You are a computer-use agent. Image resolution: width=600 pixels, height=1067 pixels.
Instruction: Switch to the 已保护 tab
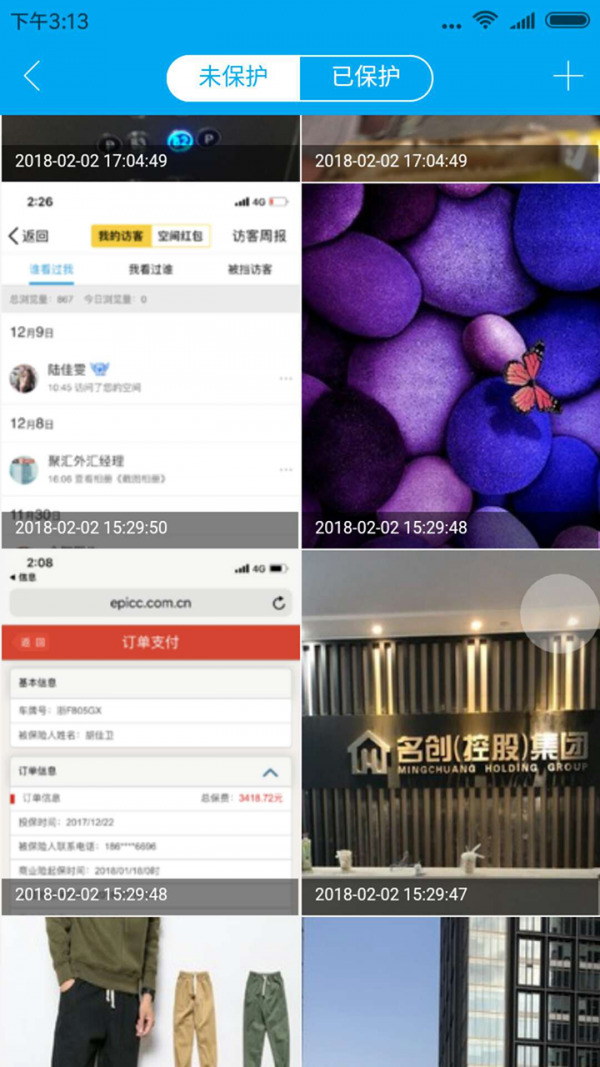365,77
